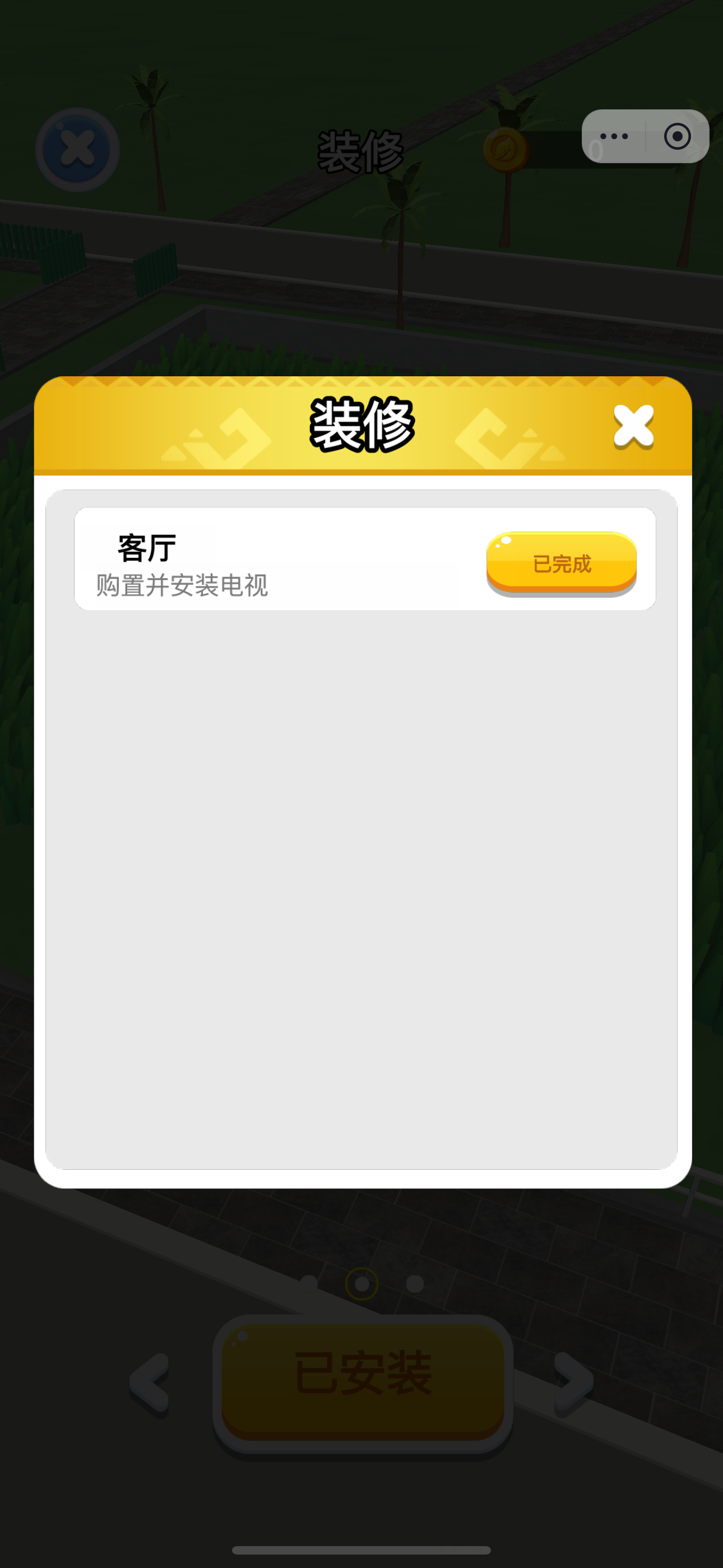This screenshot has height=1568, width=723.
Task: Click the 购置并安装电视 task description
Action: (182, 586)
